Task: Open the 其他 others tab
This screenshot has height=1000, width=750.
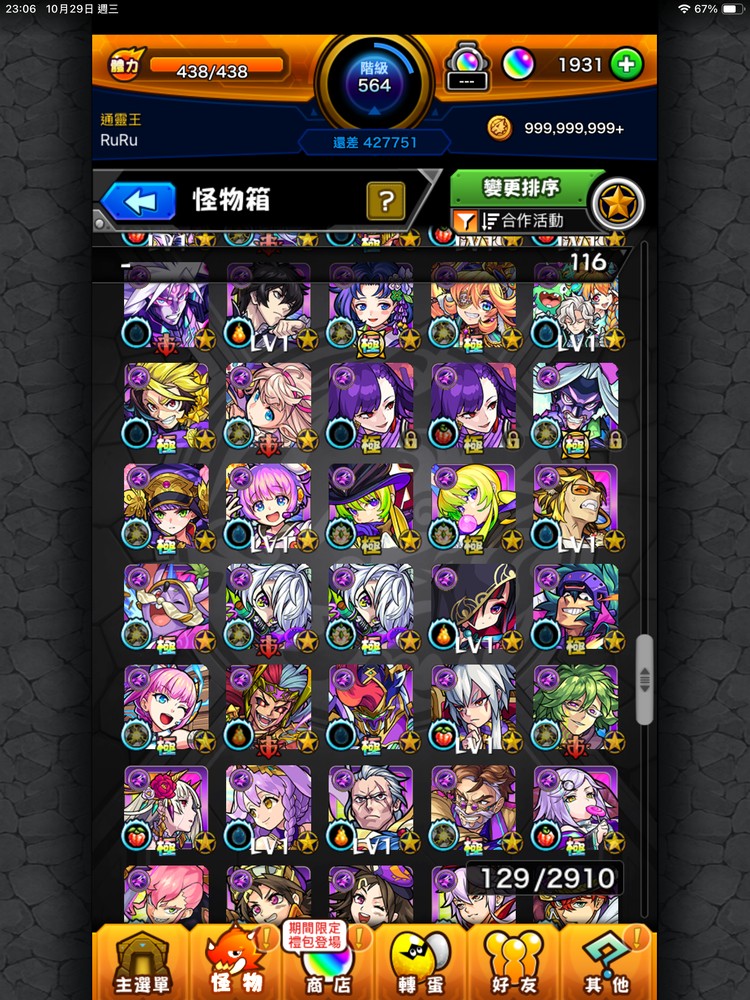Action: click(607, 962)
